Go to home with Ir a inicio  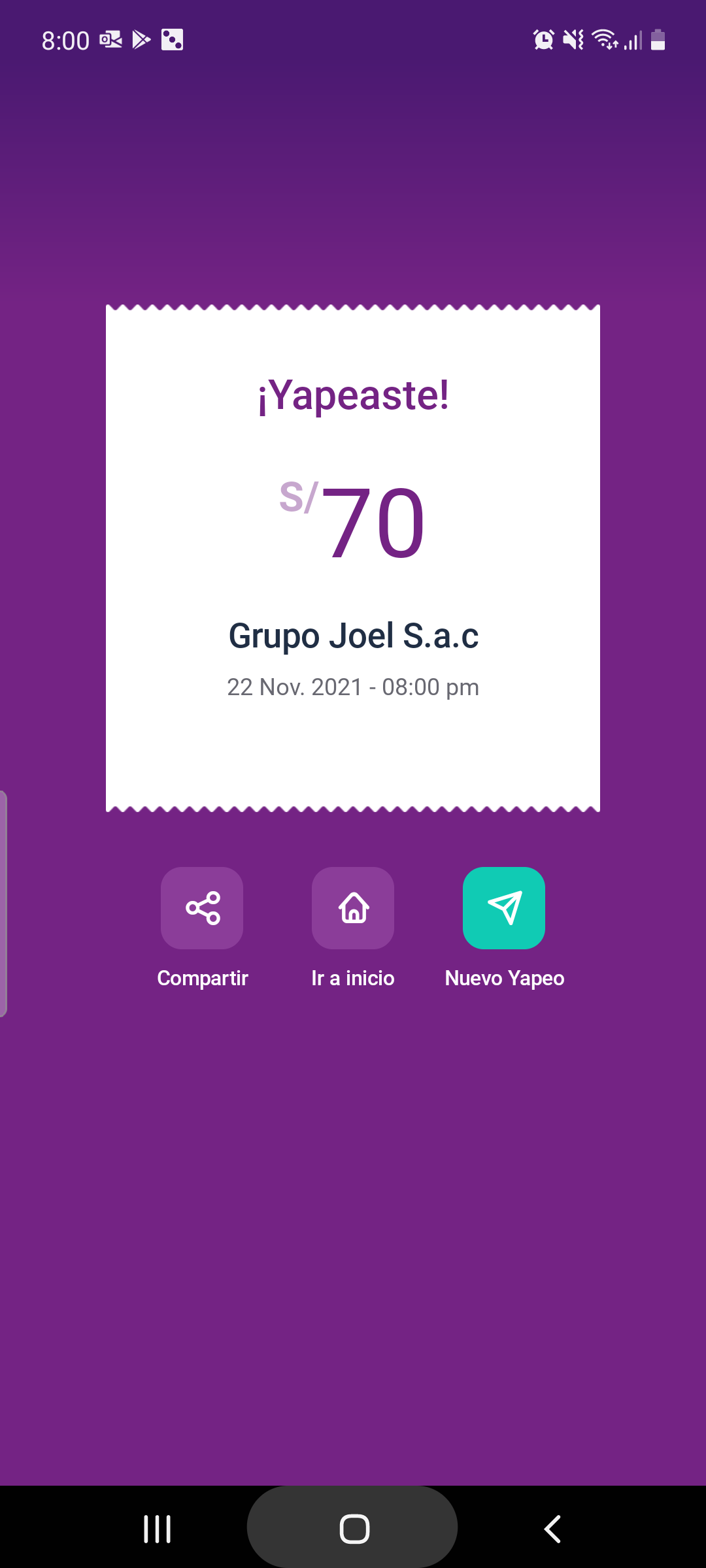pyautogui.click(x=353, y=907)
